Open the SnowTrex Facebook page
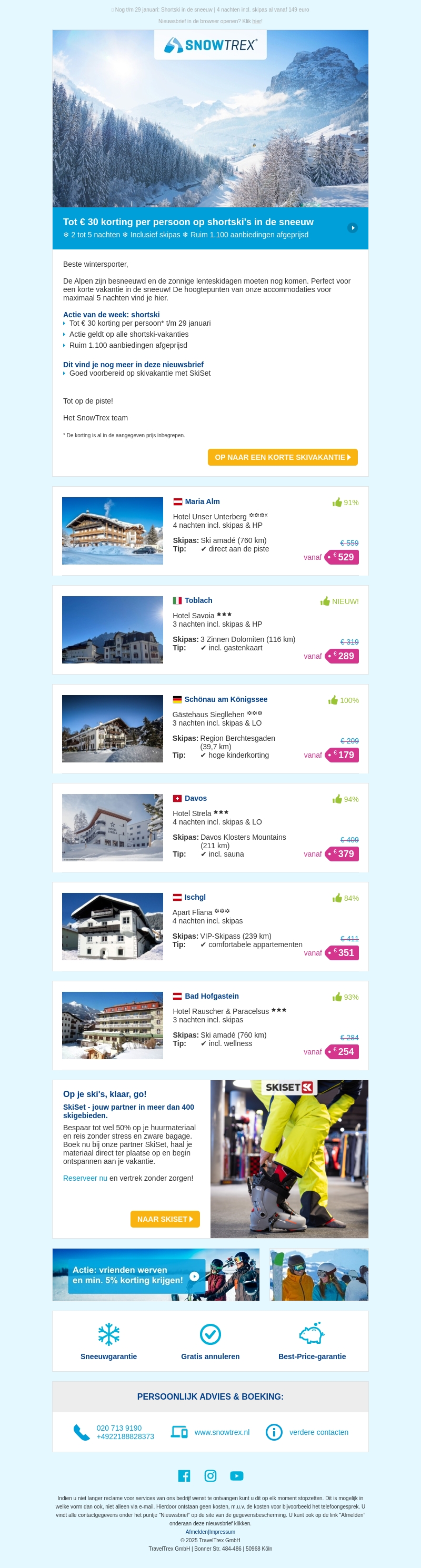Image resolution: width=421 pixels, height=1568 pixels. click(184, 1476)
